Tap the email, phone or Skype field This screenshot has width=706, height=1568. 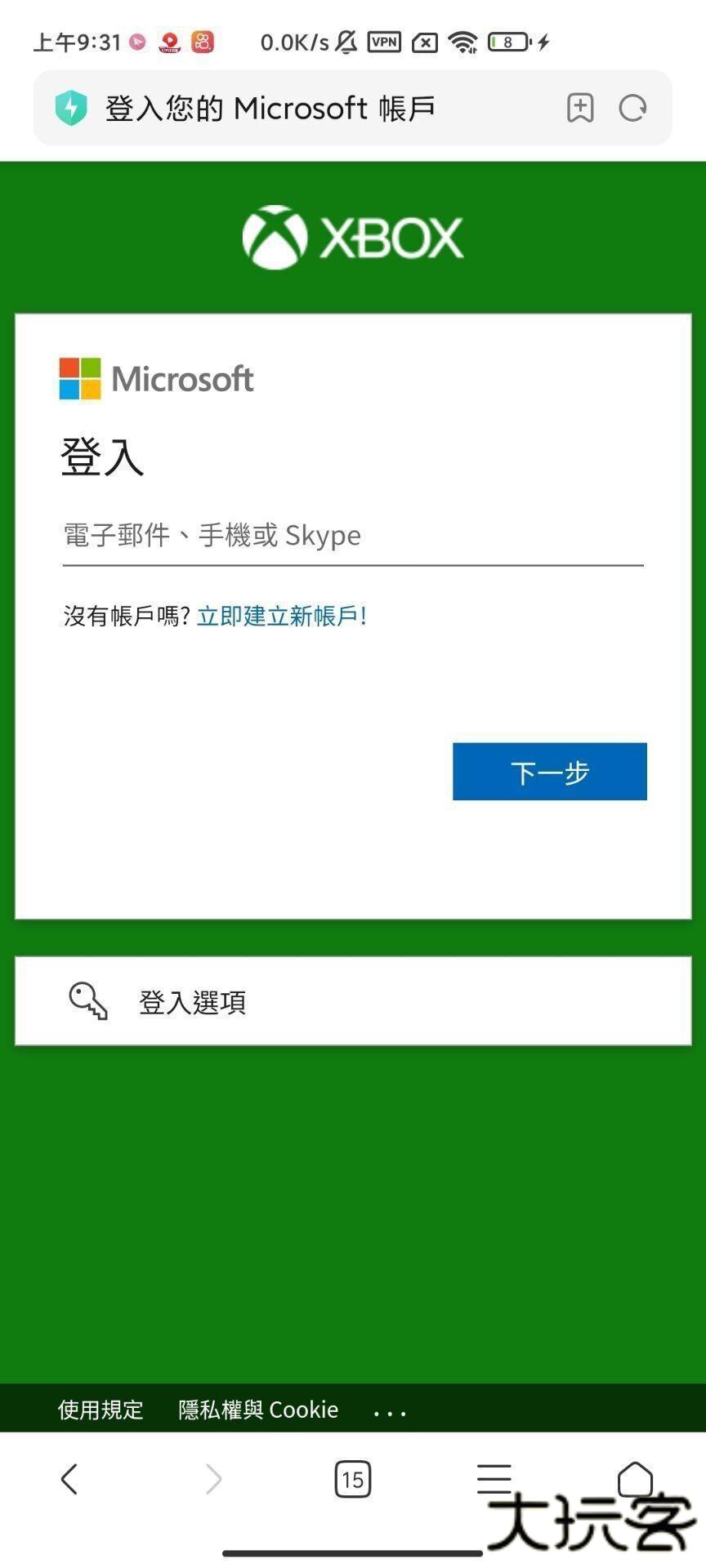pos(353,536)
